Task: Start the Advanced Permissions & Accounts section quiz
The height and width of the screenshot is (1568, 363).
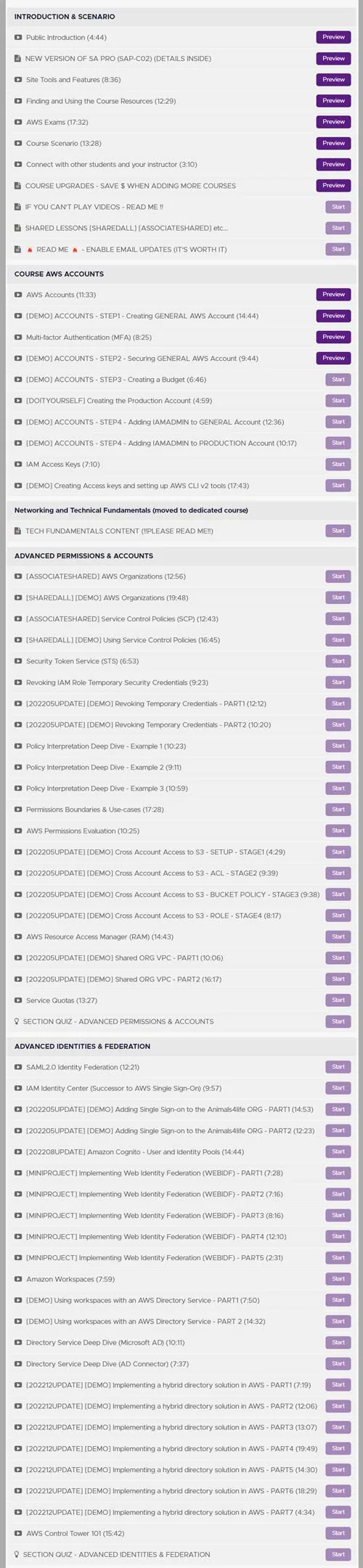Action: pyautogui.click(x=338, y=1021)
